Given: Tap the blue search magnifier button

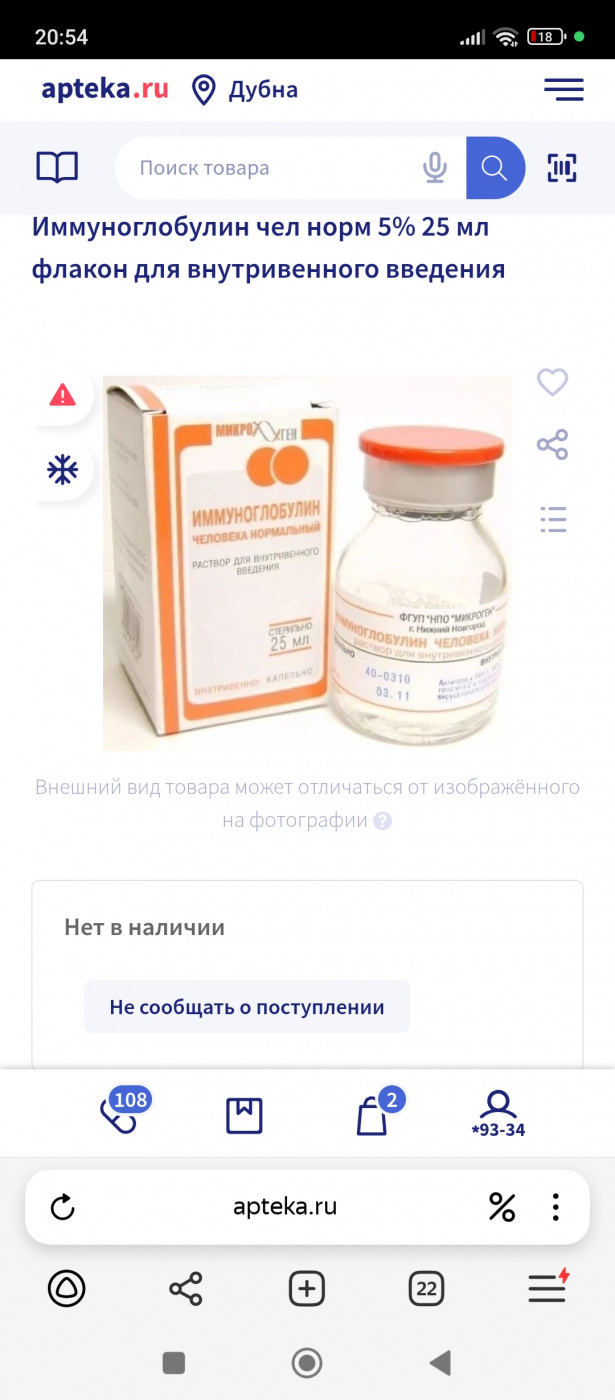Looking at the screenshot, I should click(495, 168).
